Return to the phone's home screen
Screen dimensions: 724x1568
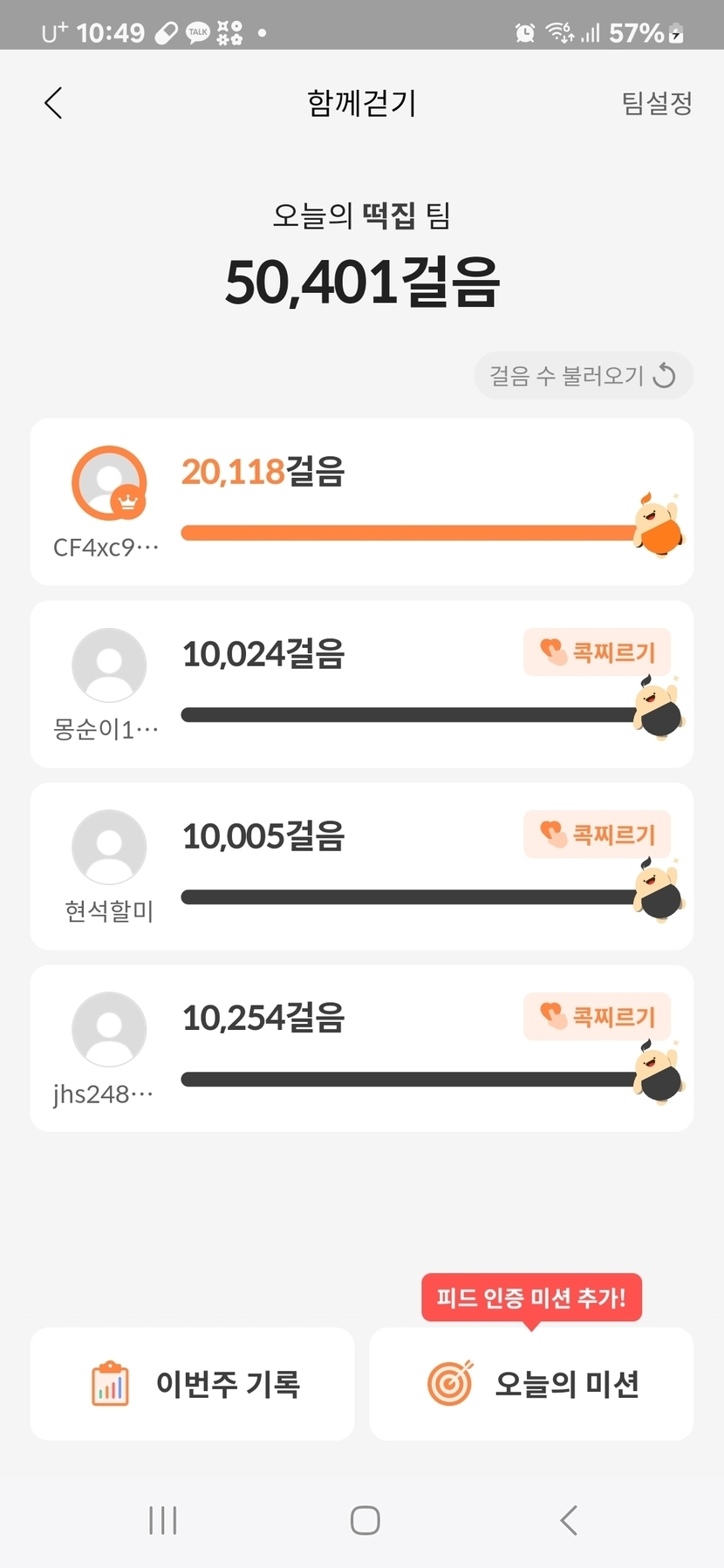pos(365,1520)
